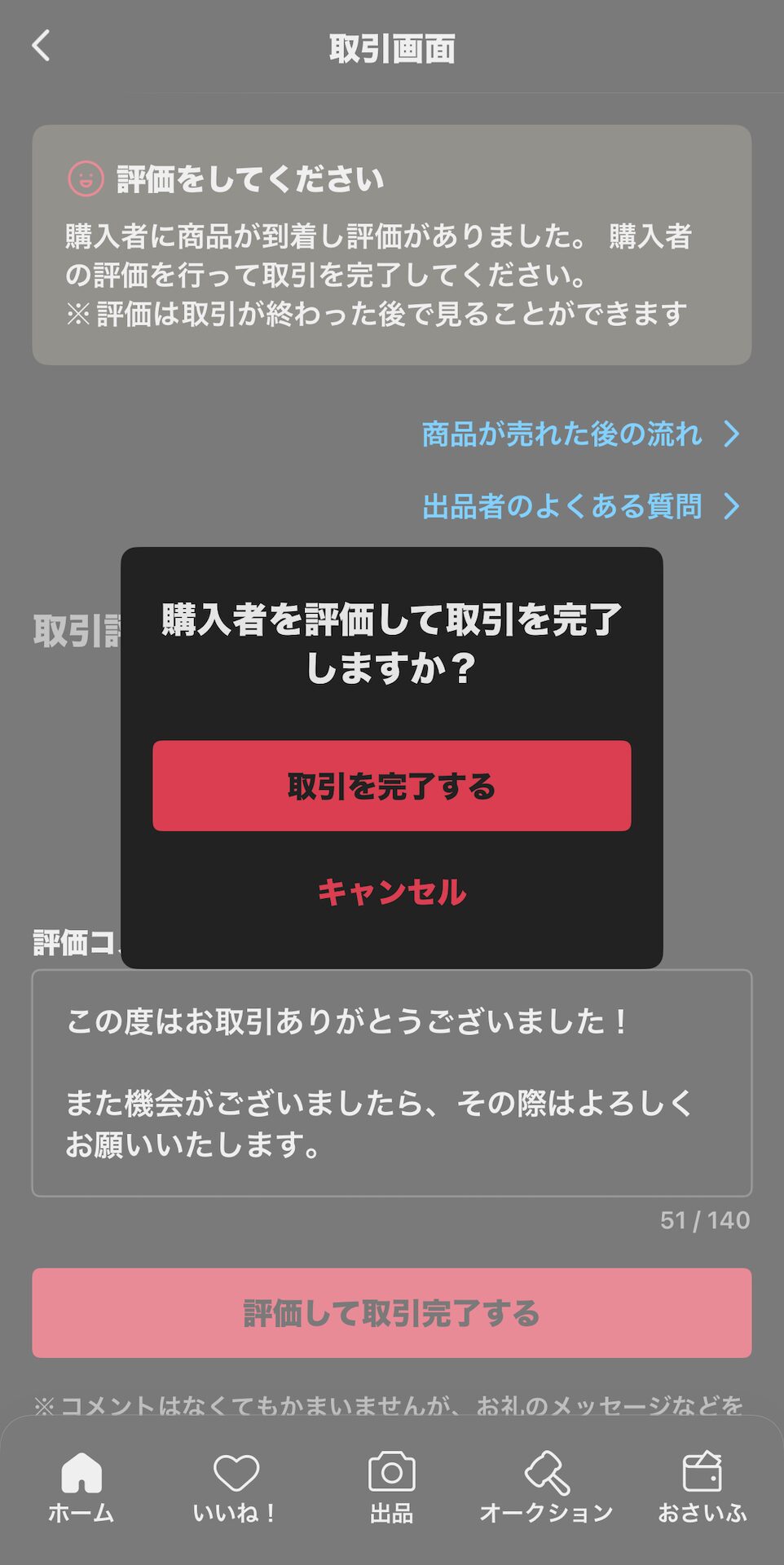
Task: Open the いいね！ tab
Action: [x=236, y=1488]
